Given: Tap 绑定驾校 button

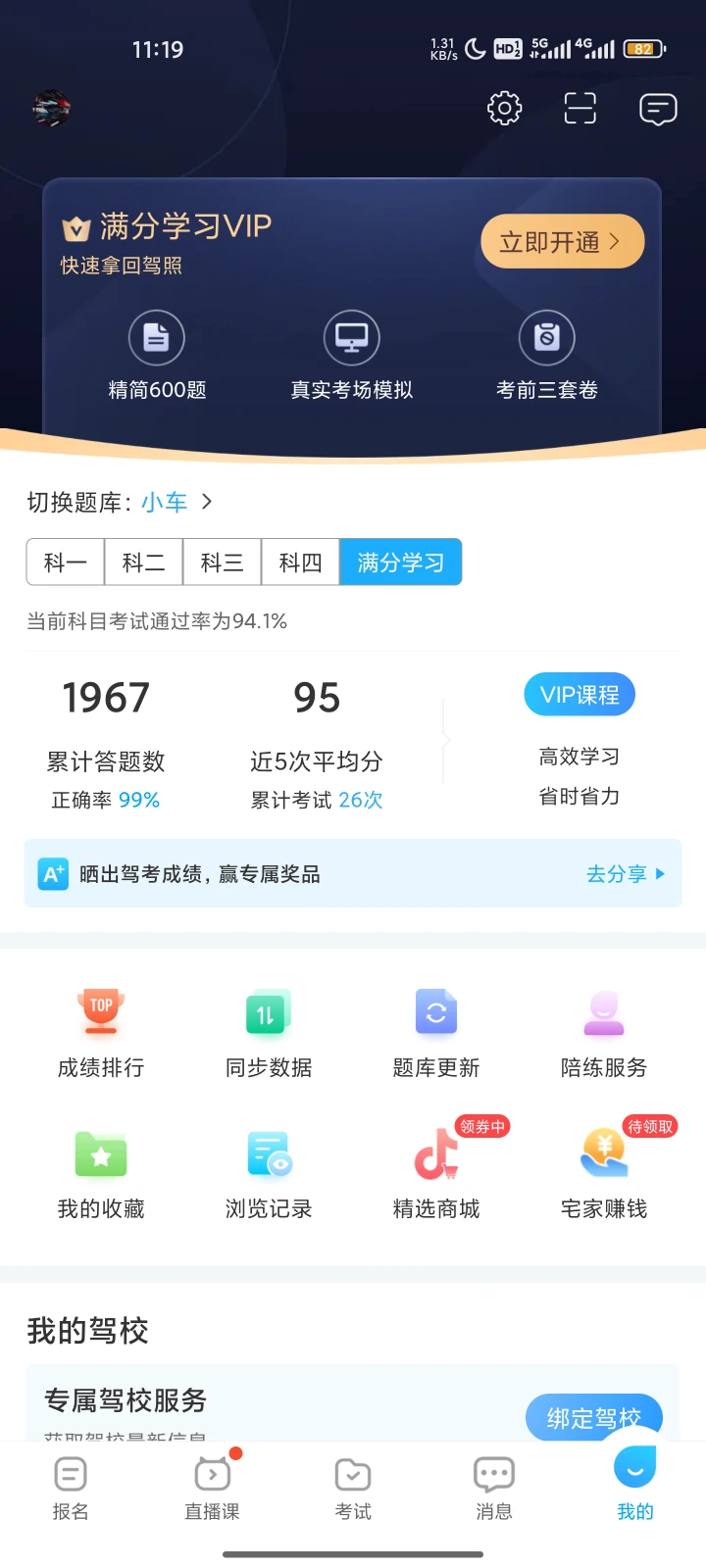Looking at the screenshot, I should point(594,1418).
